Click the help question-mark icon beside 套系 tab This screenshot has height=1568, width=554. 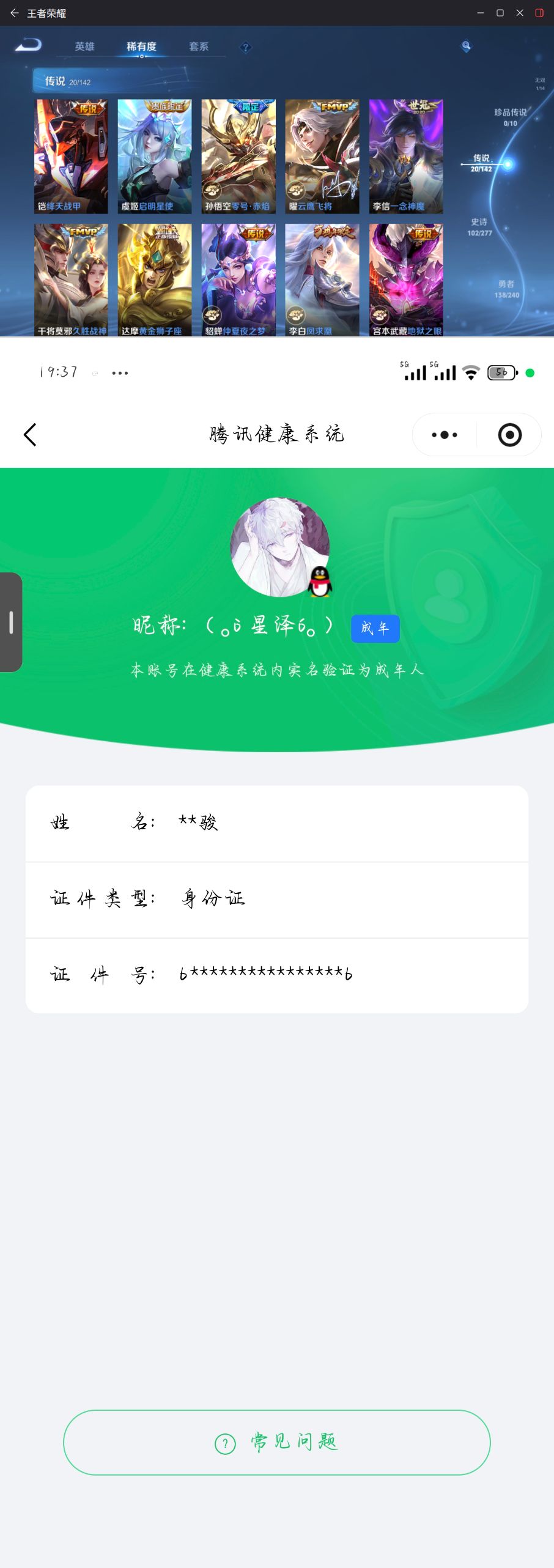pos(245,47)
